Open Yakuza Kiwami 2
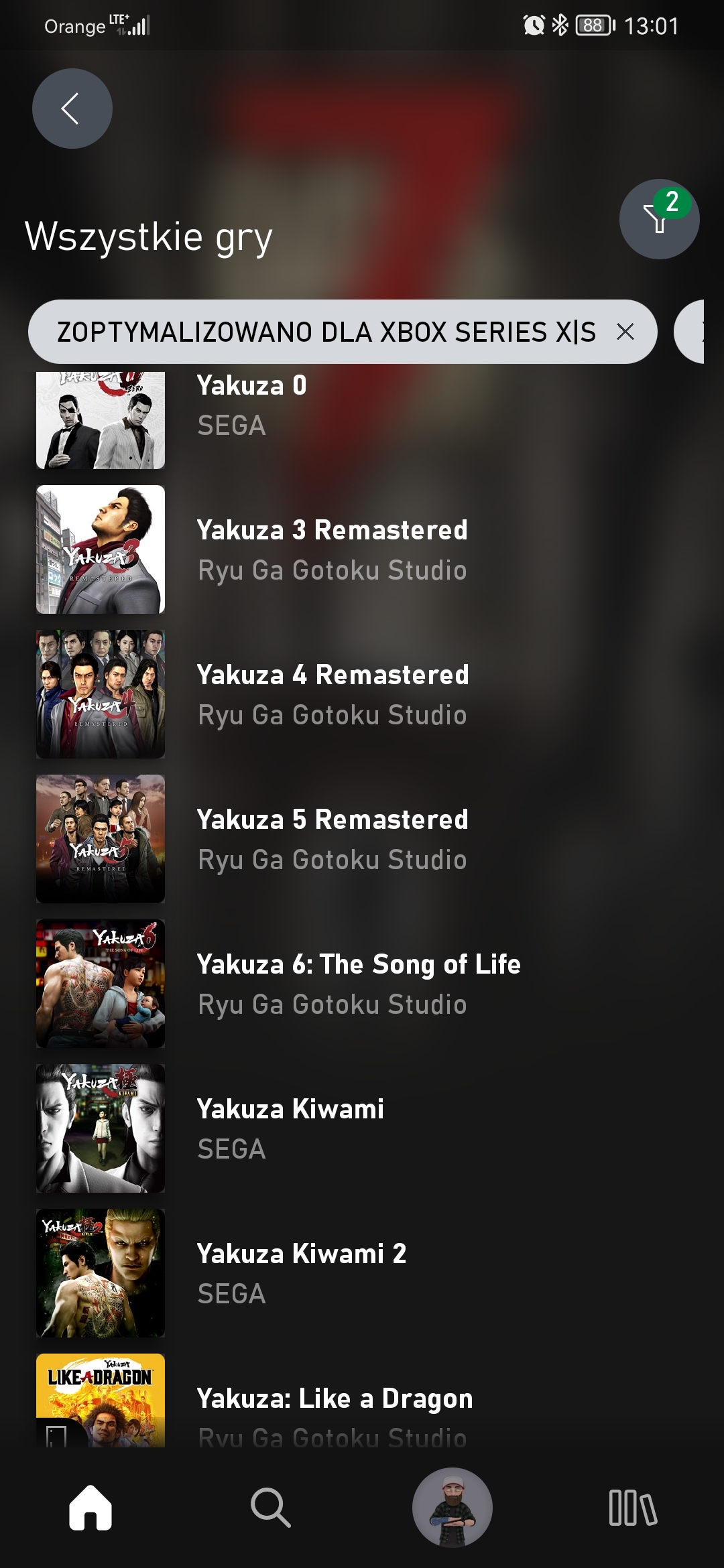This screenshot has height=1568, width=724. pyautogui.click(x=362, y=1273)
